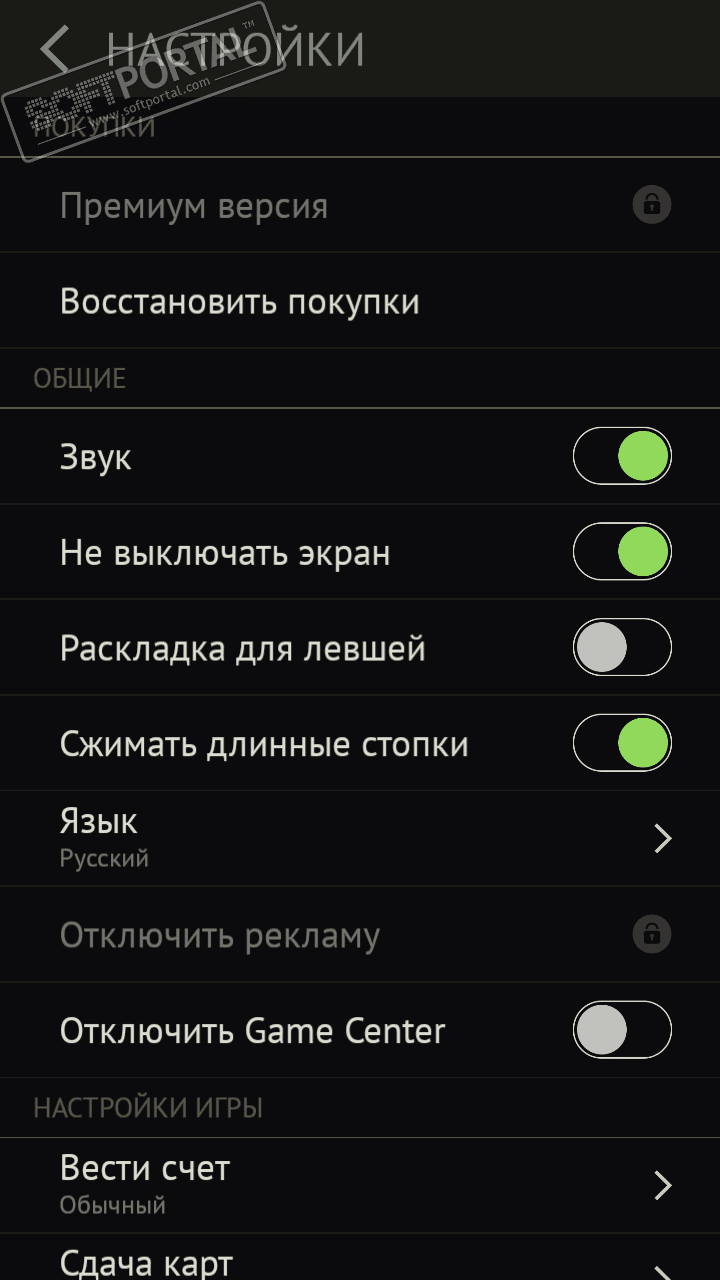720x1280 pixels.
Task: Open the Язык language setting
Action: [x=360, y=838]
